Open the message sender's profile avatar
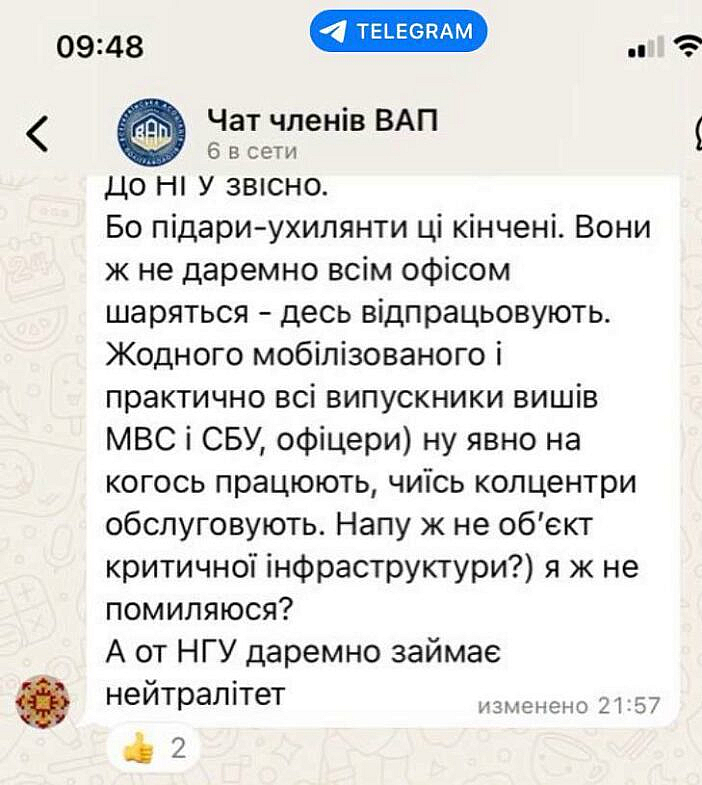This screenshot has width=702, height=785. tap(42, 701)
